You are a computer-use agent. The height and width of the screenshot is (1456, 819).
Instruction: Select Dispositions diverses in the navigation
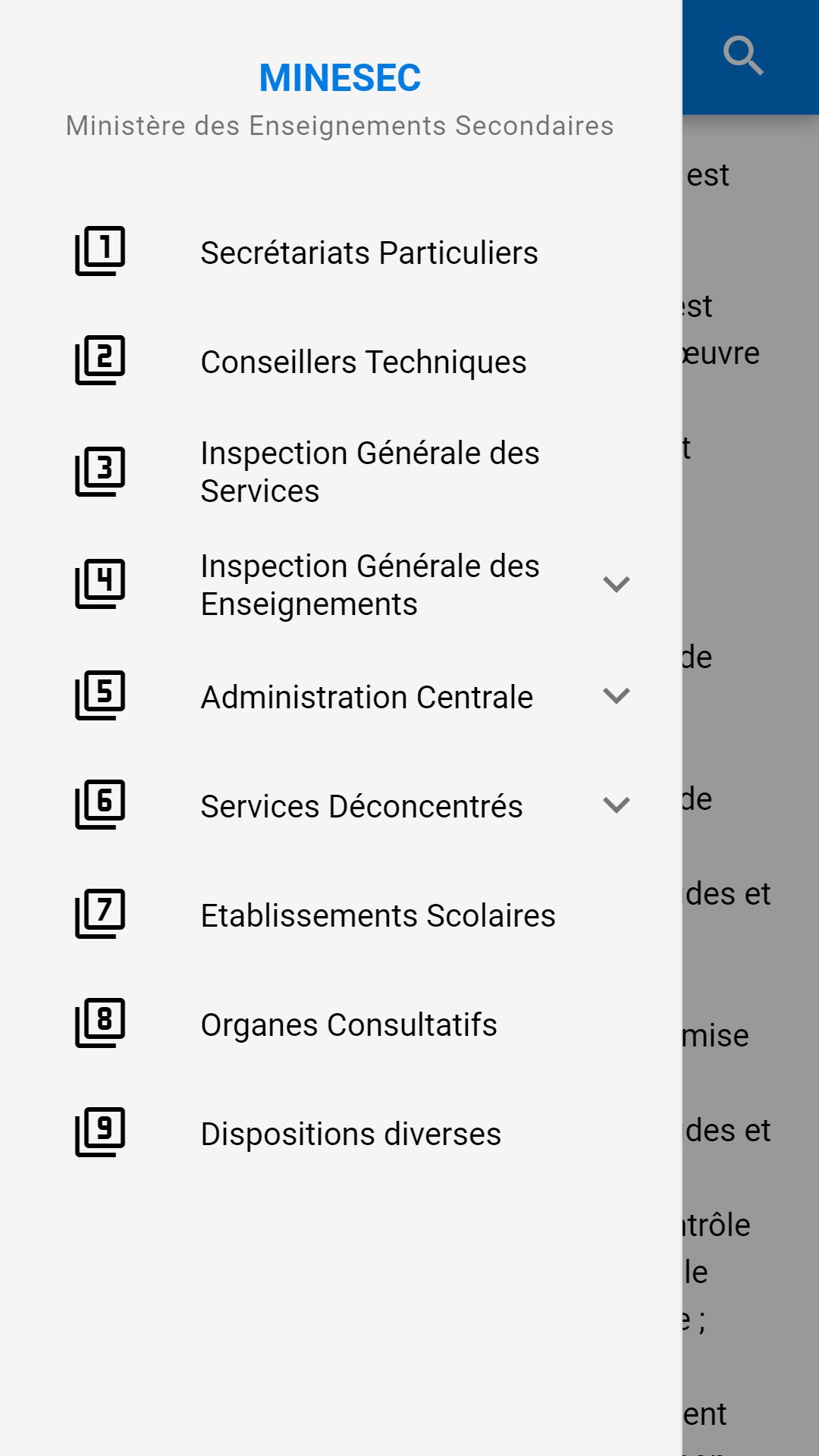pos(350,1134)
